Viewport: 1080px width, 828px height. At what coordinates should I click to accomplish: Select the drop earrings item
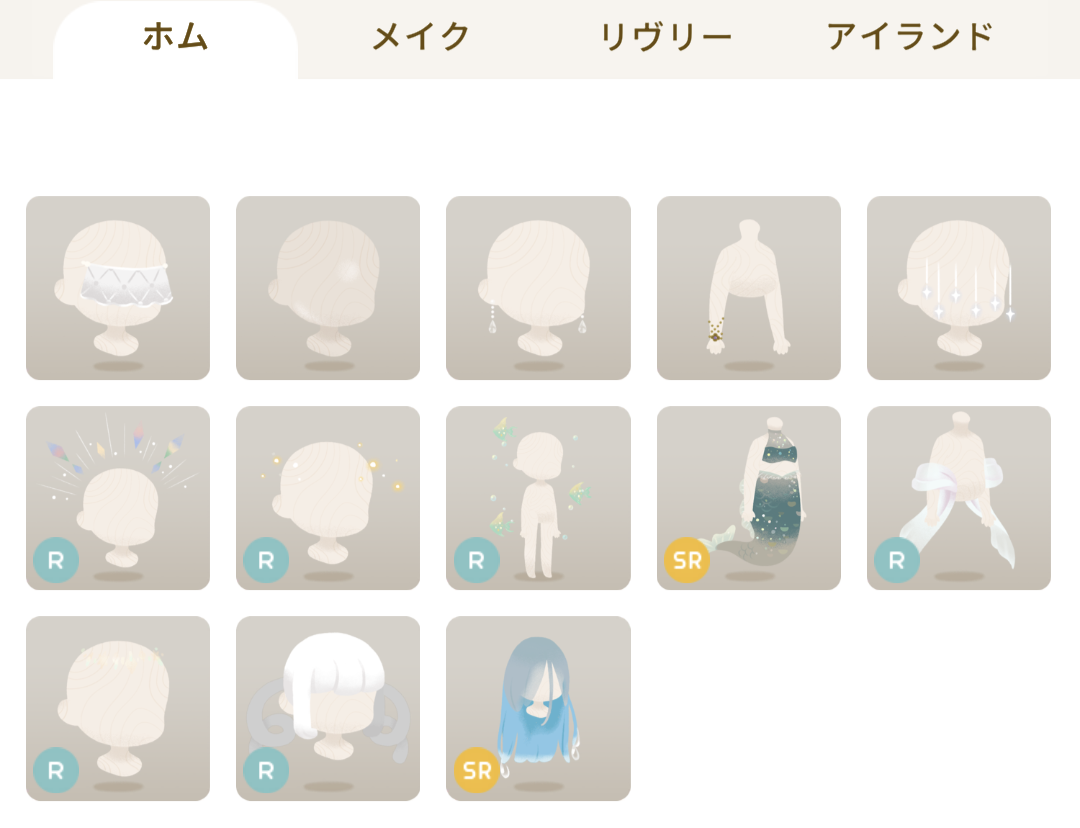(x=538, y=288)
